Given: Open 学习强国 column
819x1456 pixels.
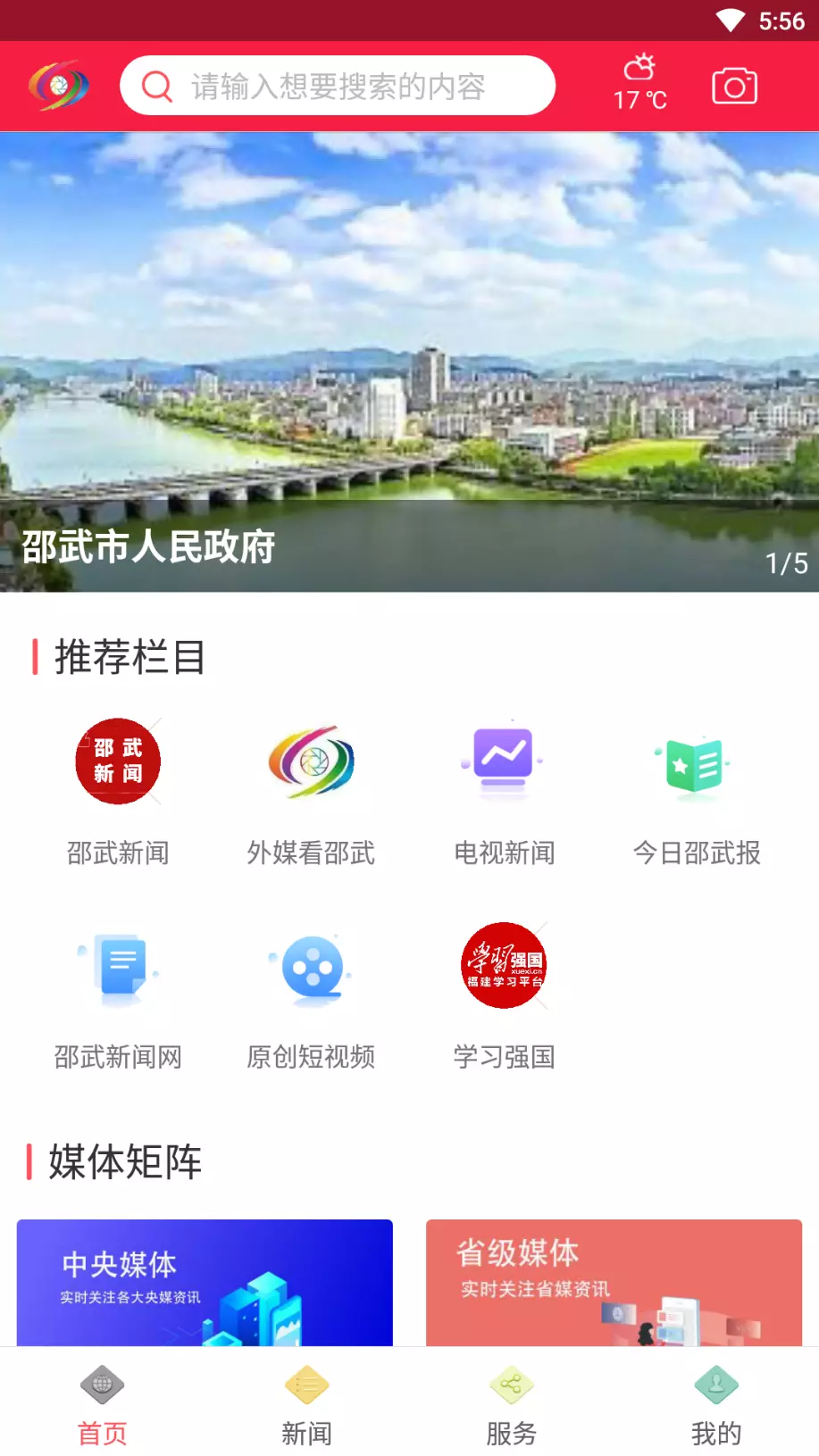Looking at the screenshot, I should pyautogui.click(x=504, y=995).
